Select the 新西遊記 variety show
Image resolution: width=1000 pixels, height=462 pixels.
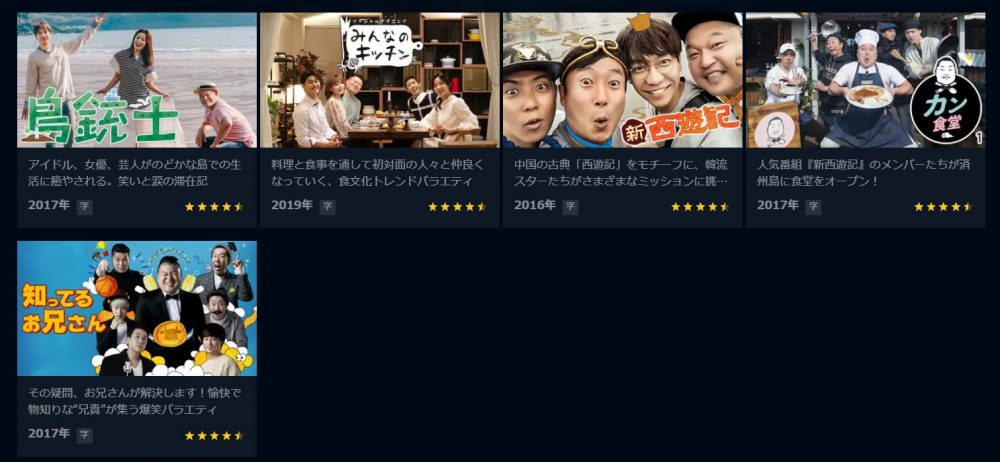click(x=622, y=80)
